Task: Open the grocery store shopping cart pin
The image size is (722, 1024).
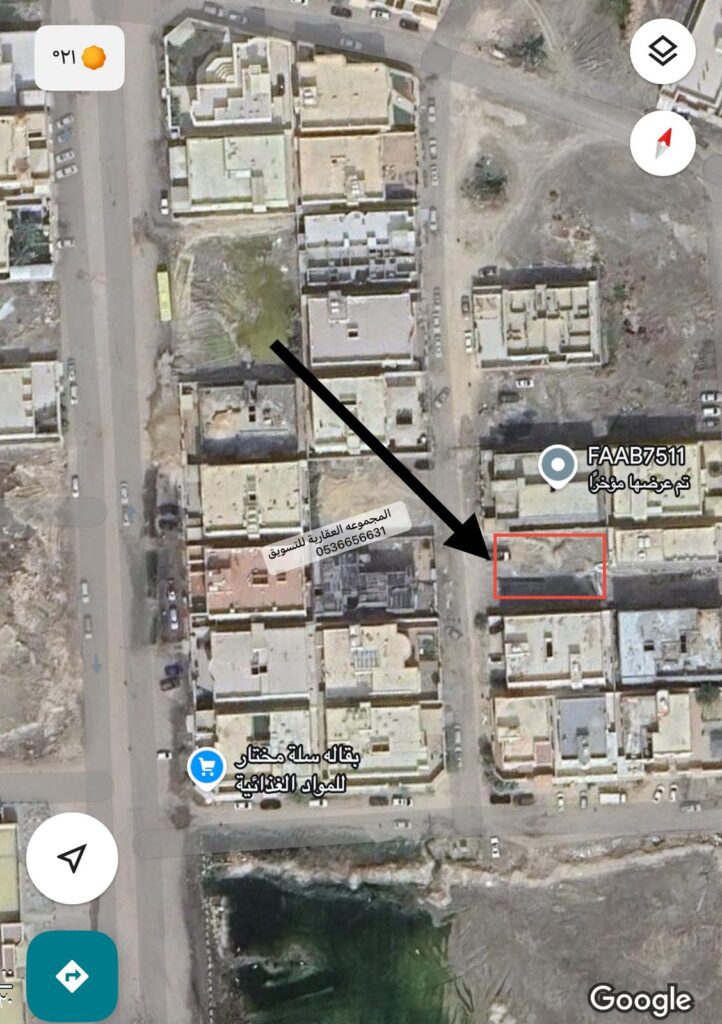Action: (x=207, y=767)
